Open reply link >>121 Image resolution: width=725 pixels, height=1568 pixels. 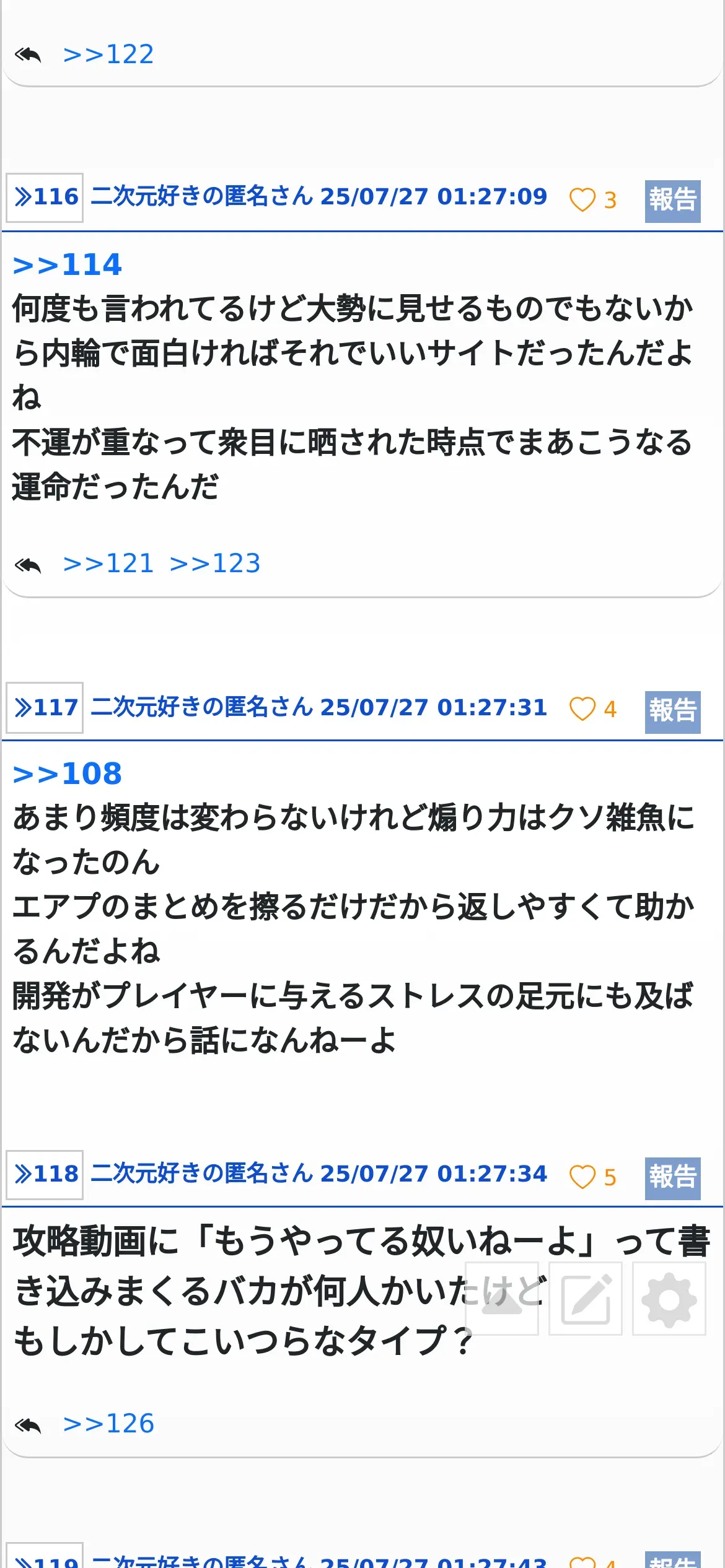pos(108,564)
